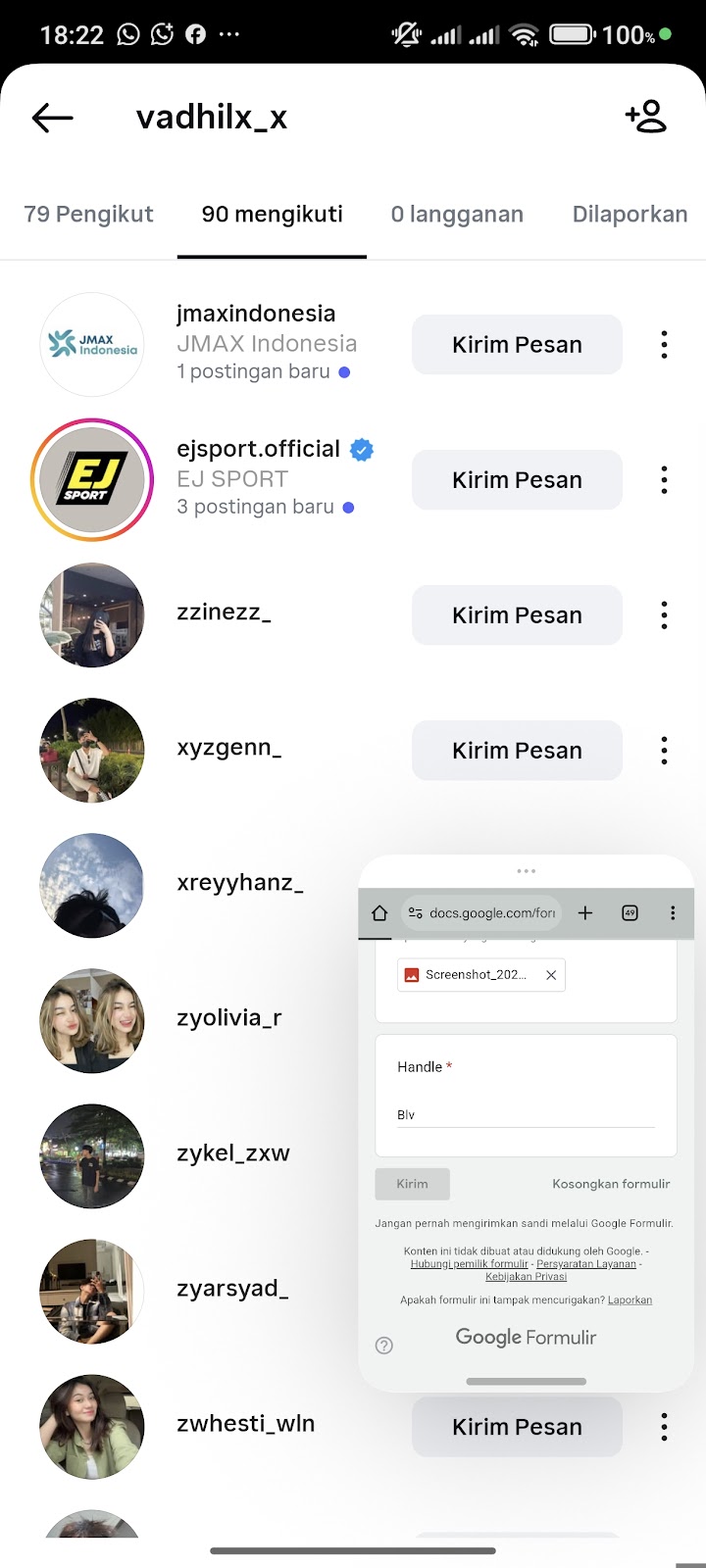The width and height of the screenshot is (706, 1568).
Task: Message zzinezz_ with Kirim Pesan
Action: tap(517, 615)
